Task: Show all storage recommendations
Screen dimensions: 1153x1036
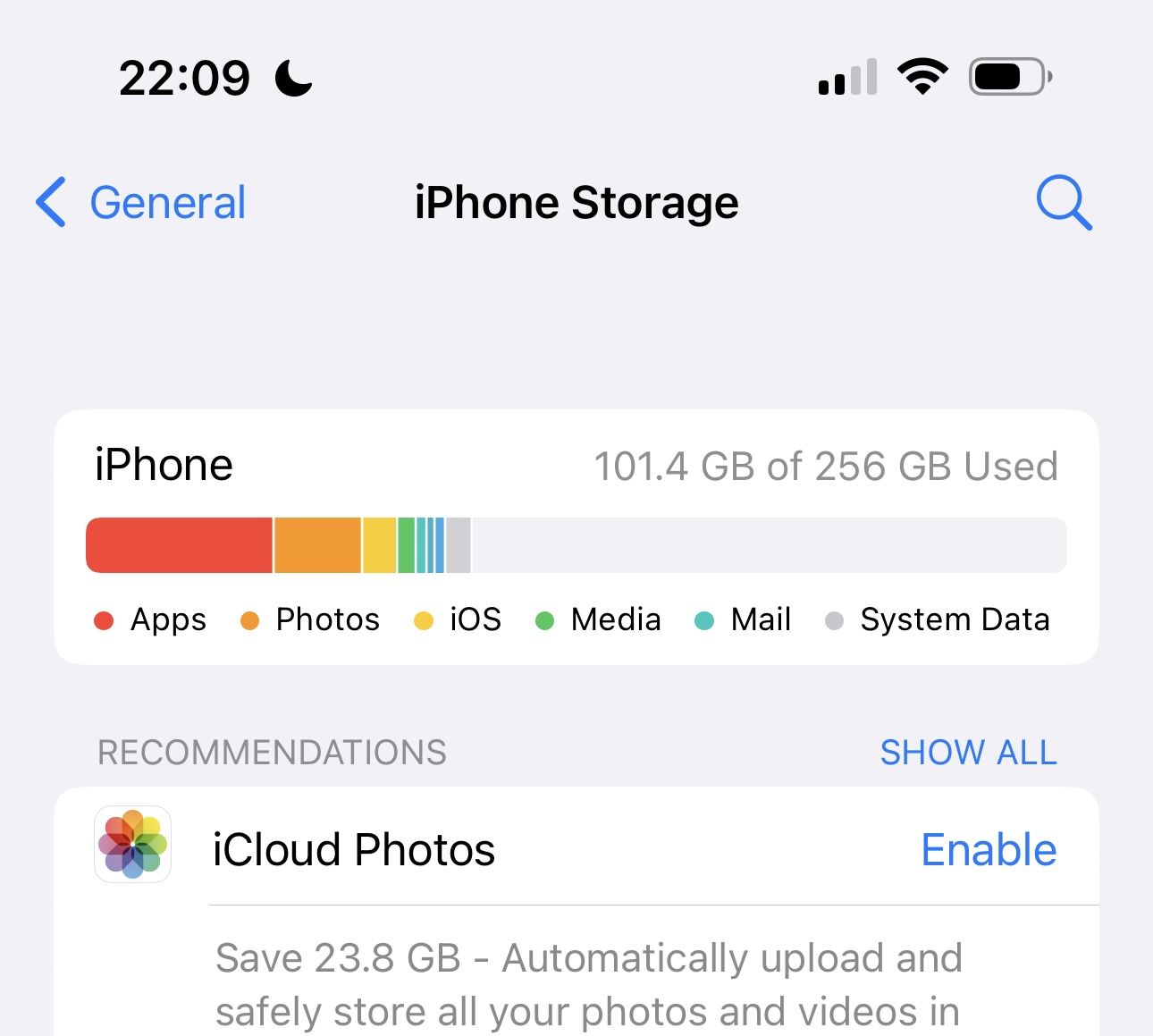Action: click(968, 753)
